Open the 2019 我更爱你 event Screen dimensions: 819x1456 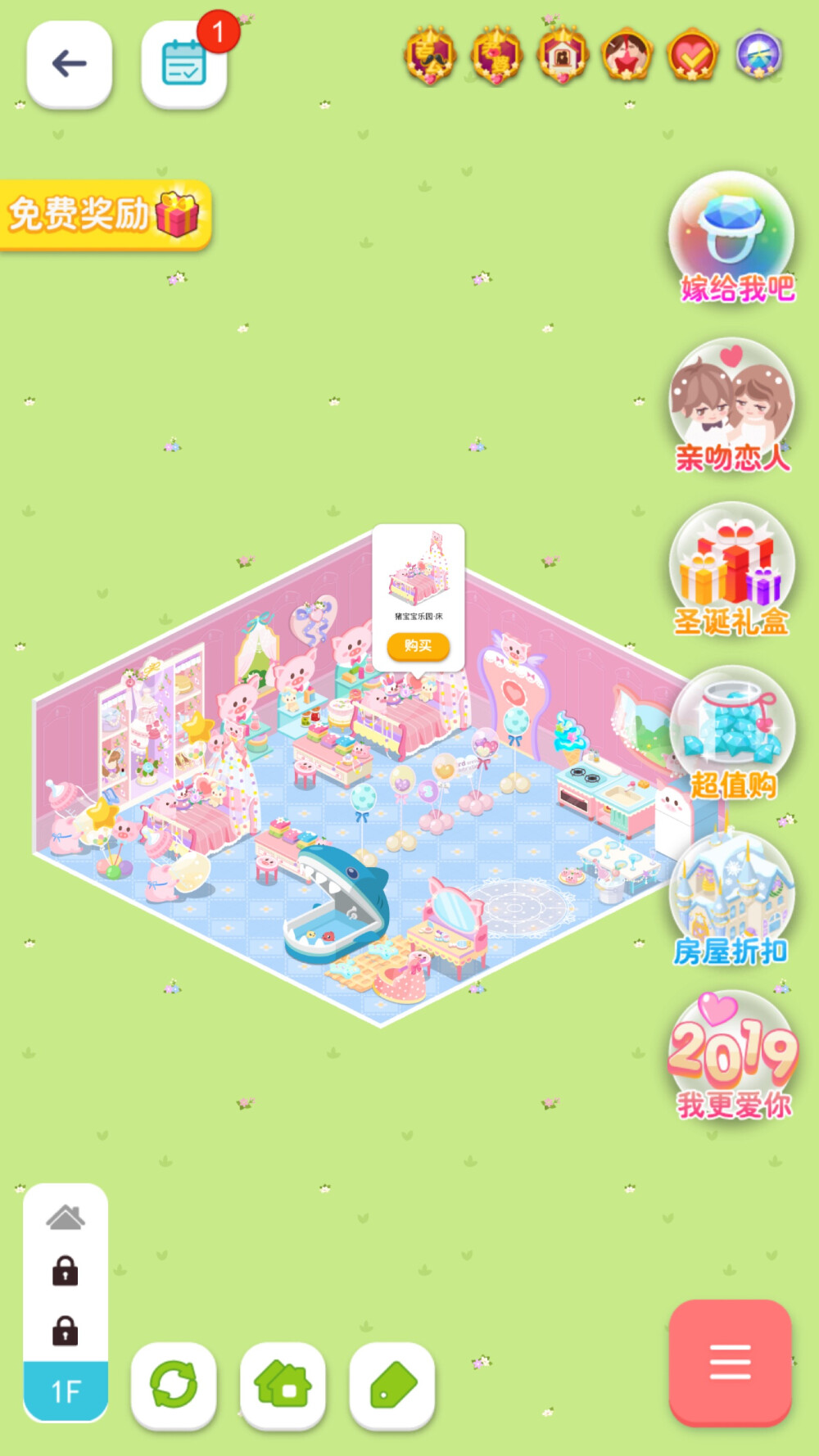click(x=733, y=1056)
